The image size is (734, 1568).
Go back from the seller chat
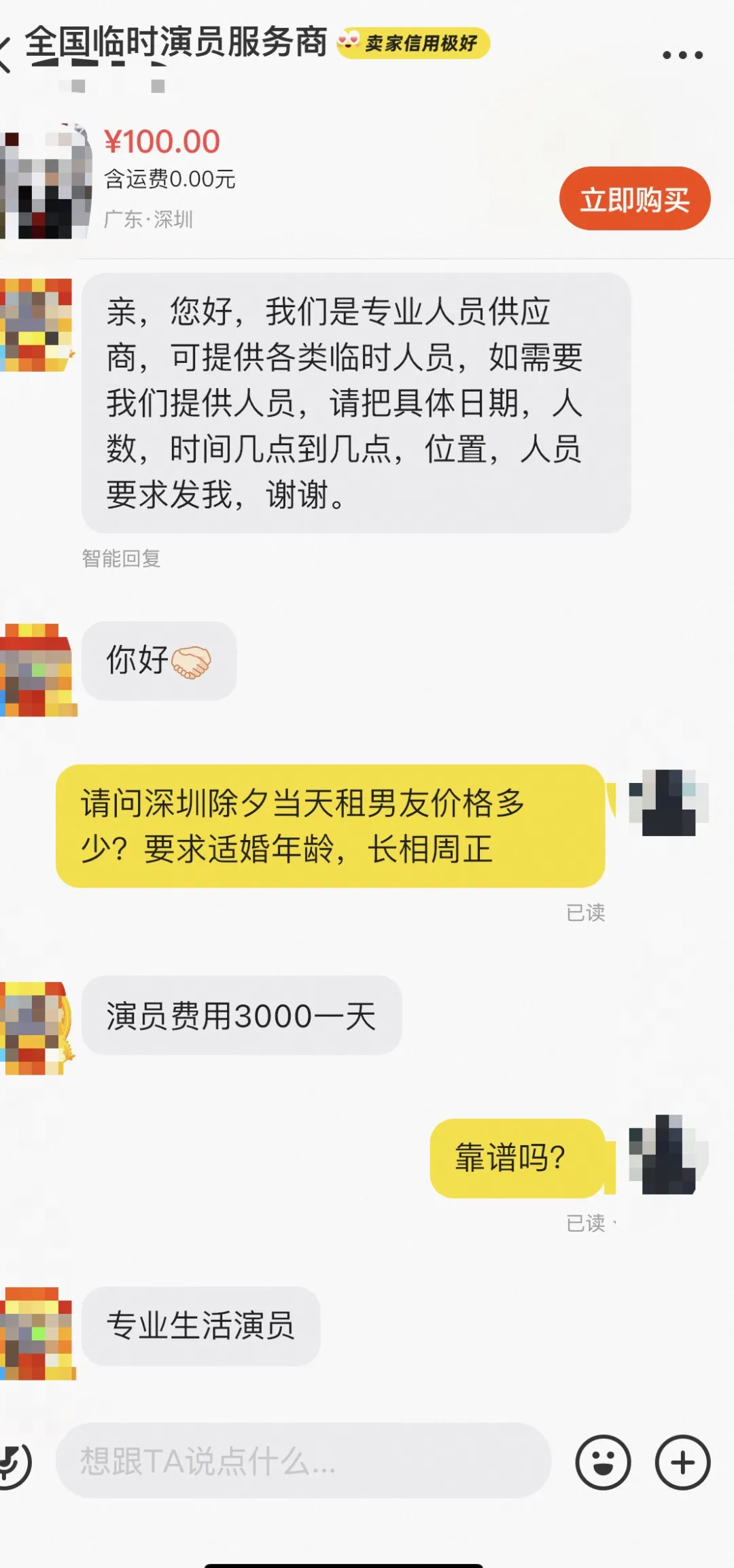pyautogui.click(x=7, y=54)
